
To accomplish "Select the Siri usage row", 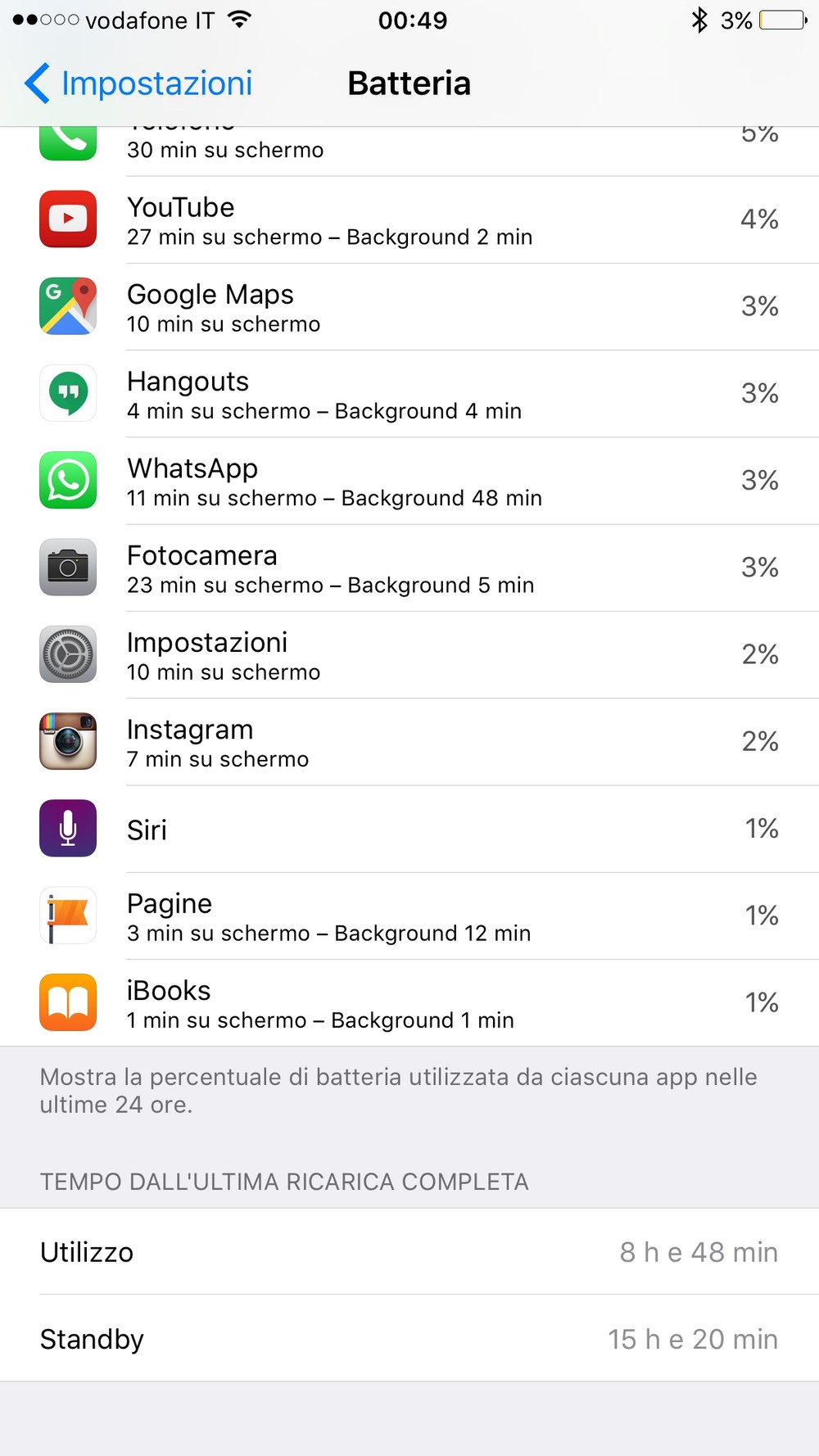I will (409, 829).
